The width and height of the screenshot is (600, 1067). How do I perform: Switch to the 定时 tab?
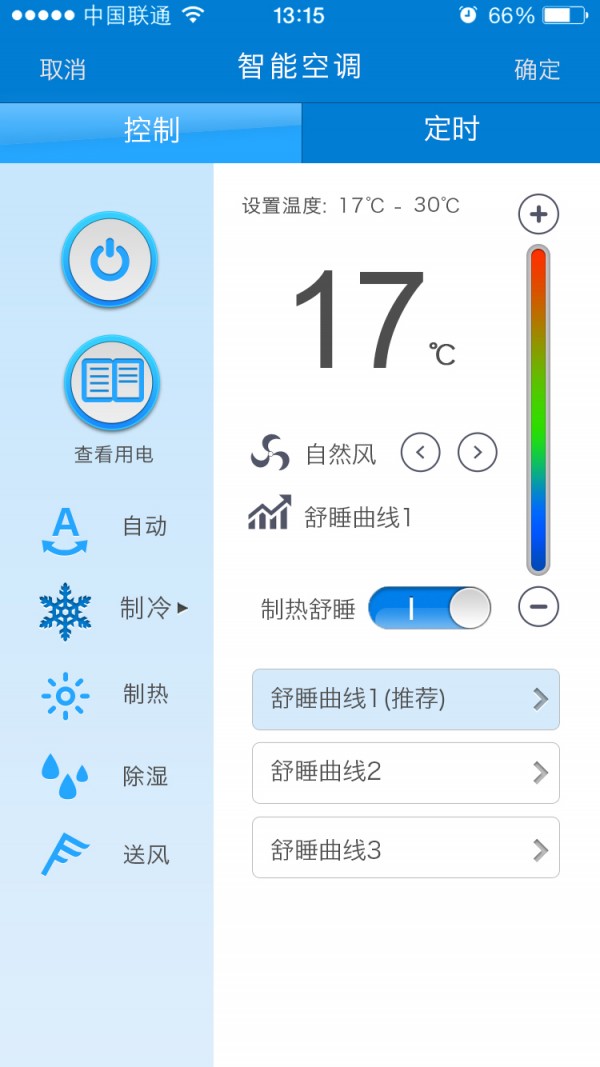[x=451, y=130]
